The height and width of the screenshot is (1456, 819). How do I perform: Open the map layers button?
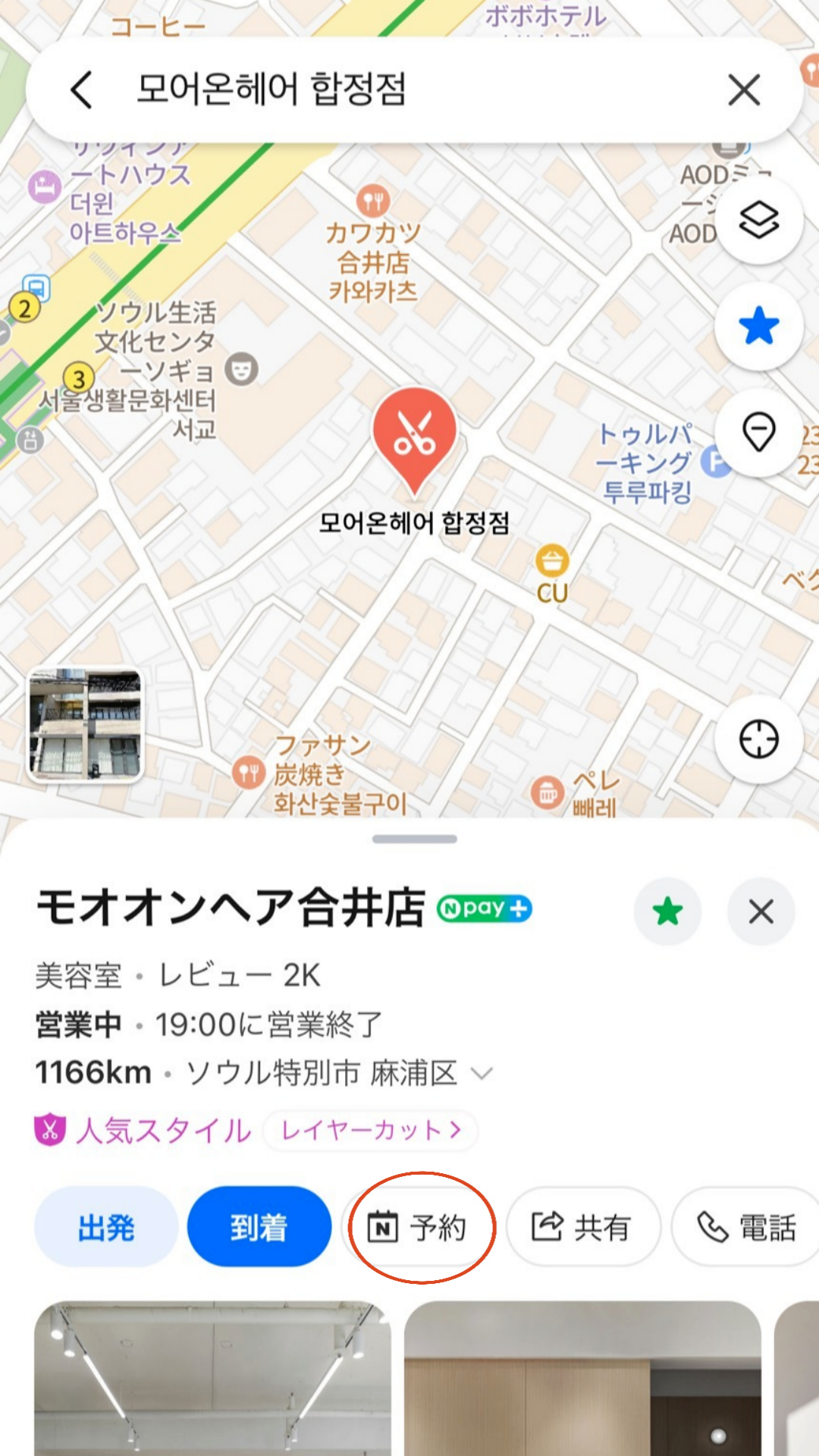[x=758, y=221]
